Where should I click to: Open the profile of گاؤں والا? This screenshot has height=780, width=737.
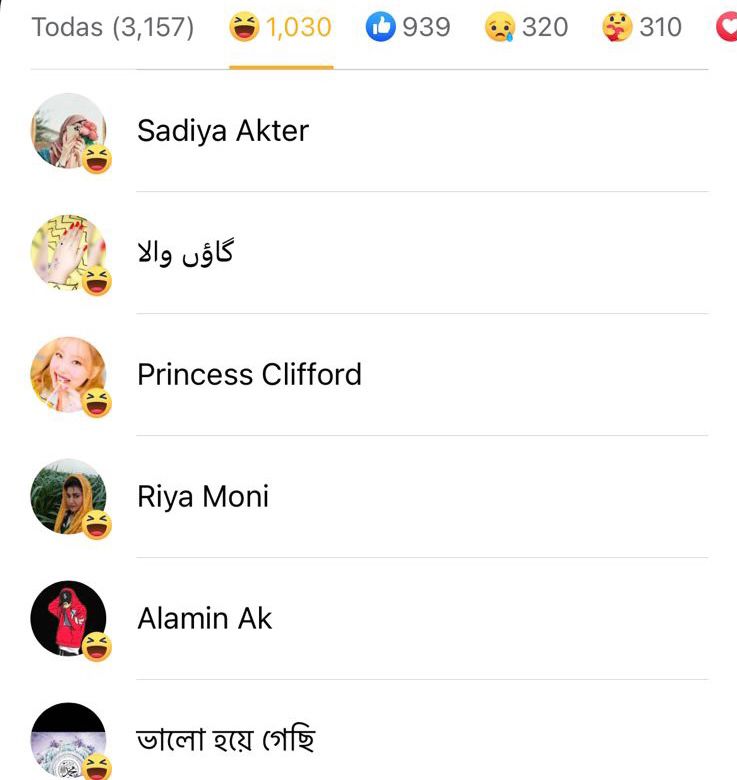click(185, 253)
